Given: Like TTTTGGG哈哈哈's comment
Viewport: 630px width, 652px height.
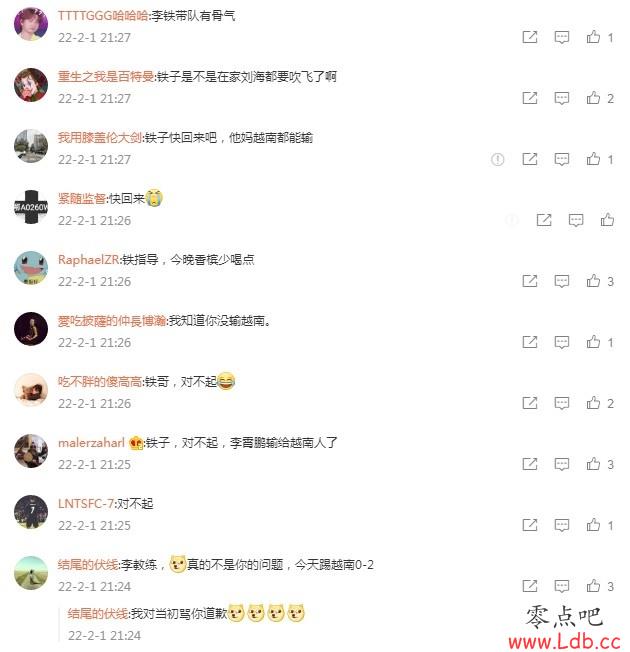Looking at the screenshot, I should coord(593,37).
